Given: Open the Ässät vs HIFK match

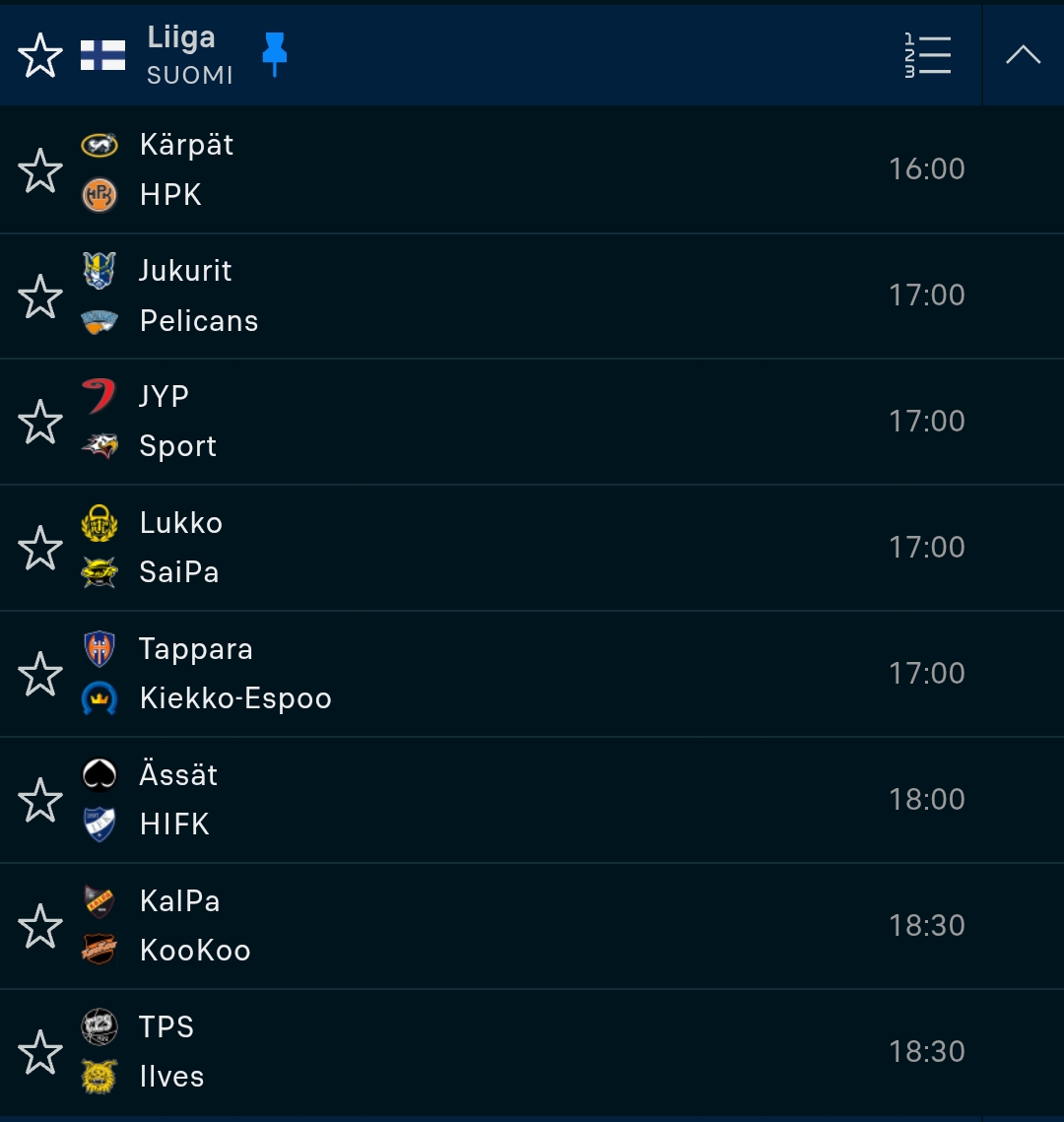Looking at the screenshot, I should [x=493, y=800].
